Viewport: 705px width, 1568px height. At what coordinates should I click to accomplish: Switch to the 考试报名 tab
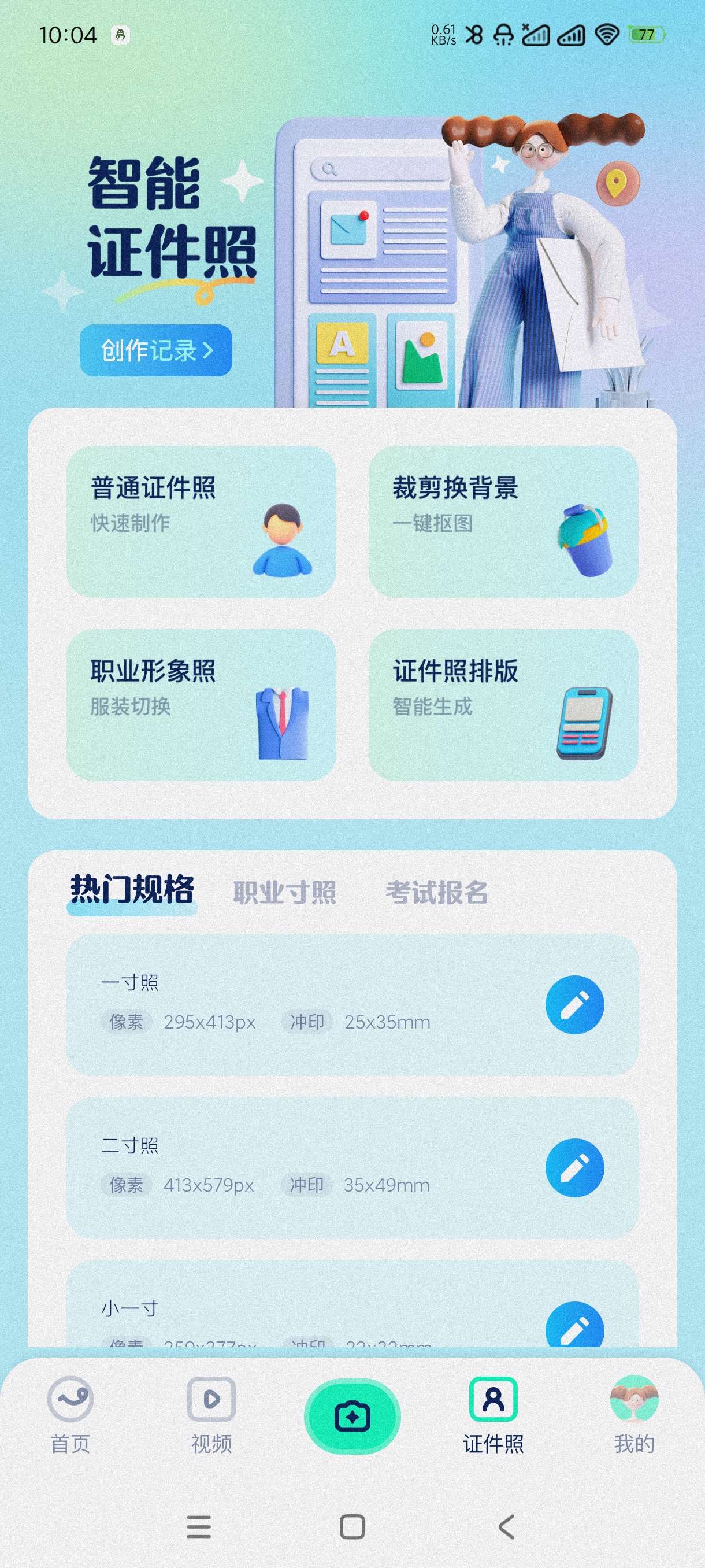[x=437, y=892]
